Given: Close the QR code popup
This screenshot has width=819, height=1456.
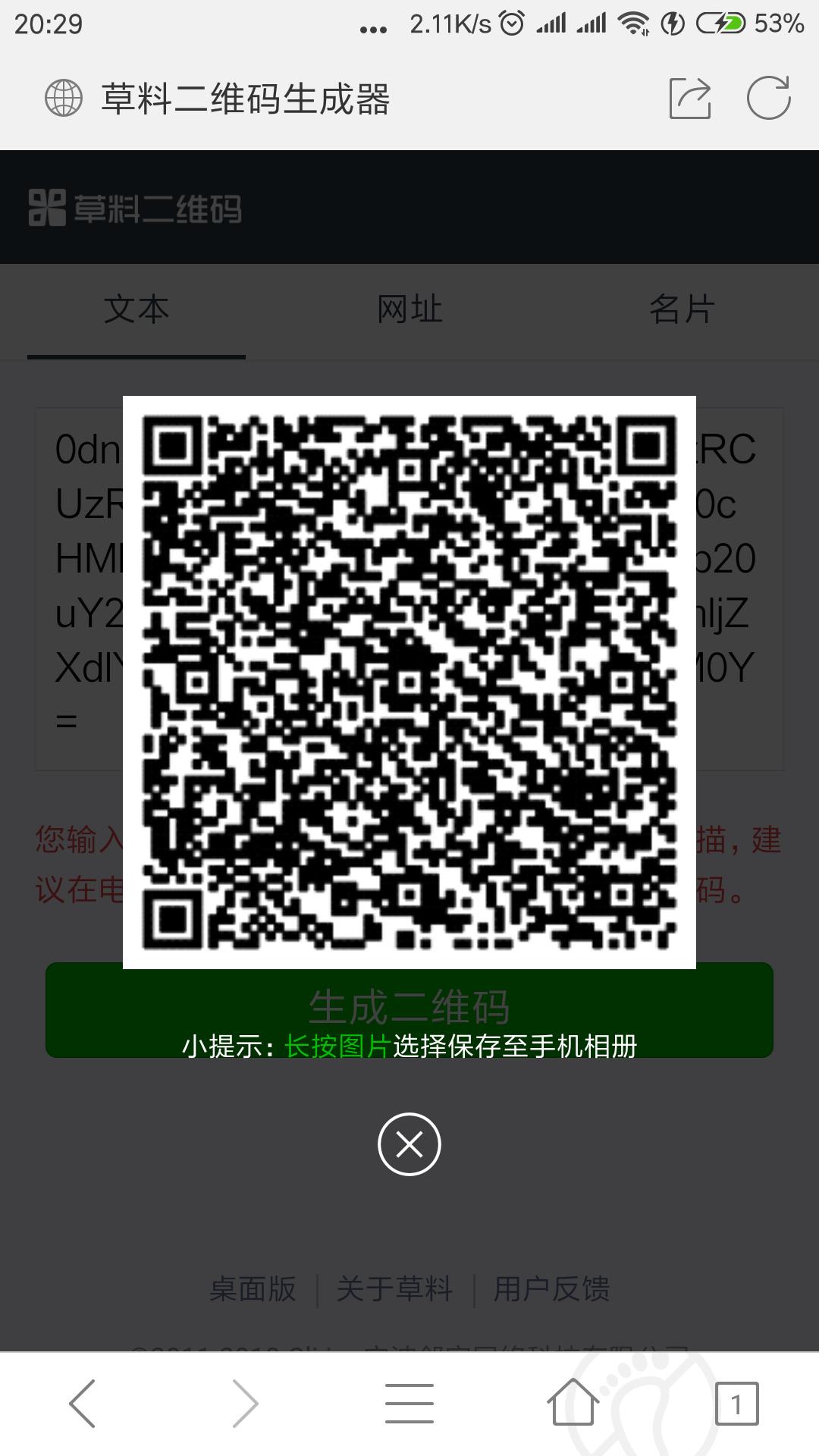Looking at the screenshot, I should pos(409,1144).
